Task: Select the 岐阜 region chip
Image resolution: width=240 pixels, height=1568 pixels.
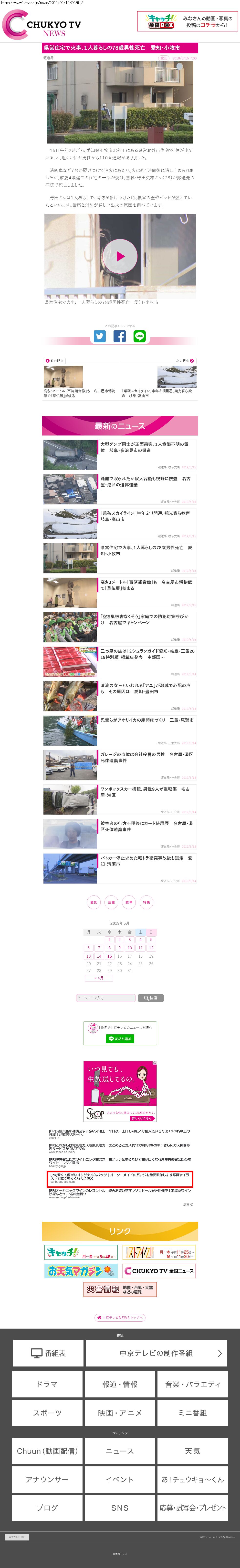Action: coord(128,902)
